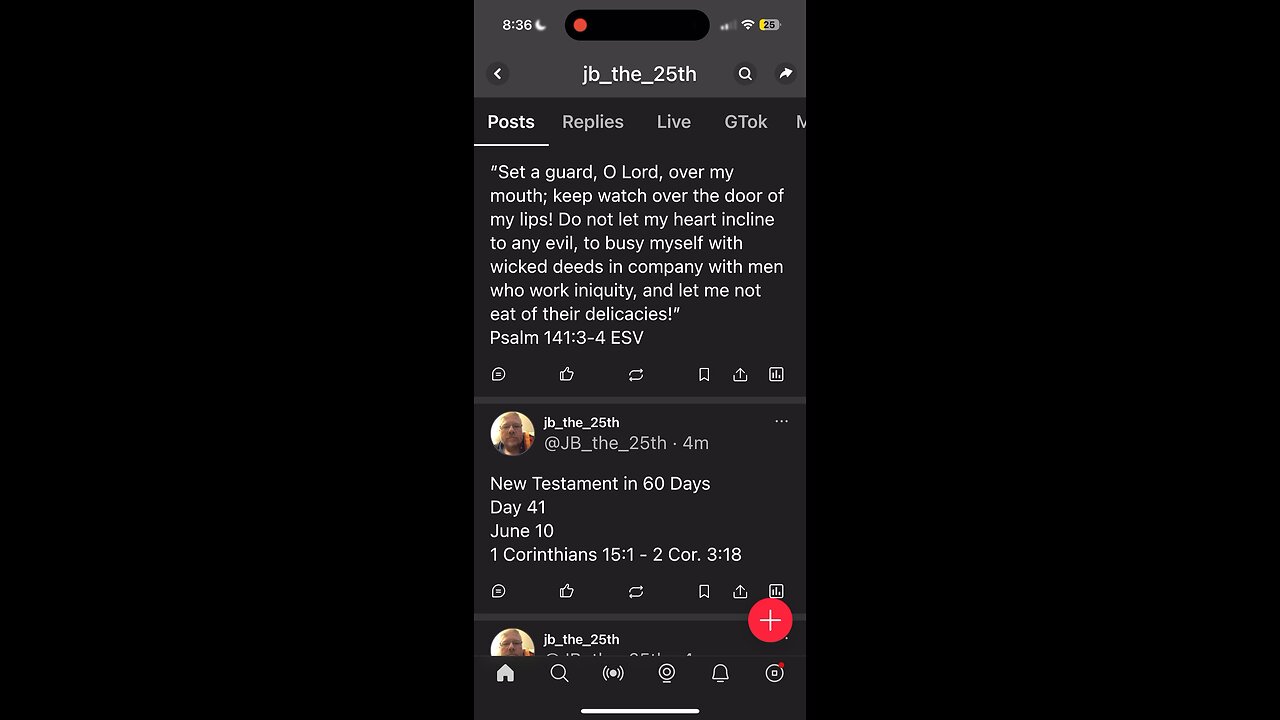Bookmark the New Testament Day 41 post

(x=704, y=592)
